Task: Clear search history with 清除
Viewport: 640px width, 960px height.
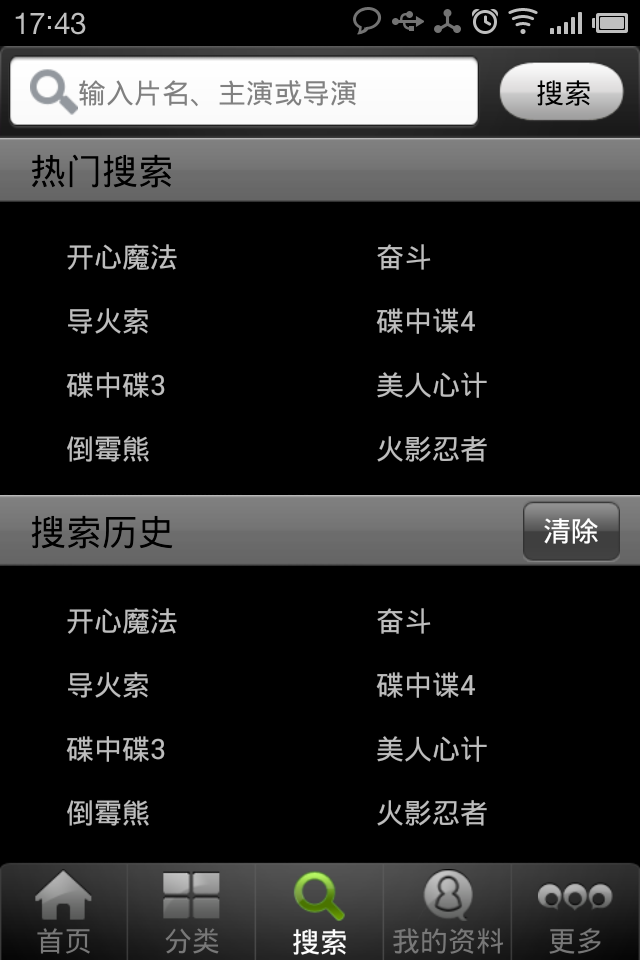Action: click(x=571, y=531)
